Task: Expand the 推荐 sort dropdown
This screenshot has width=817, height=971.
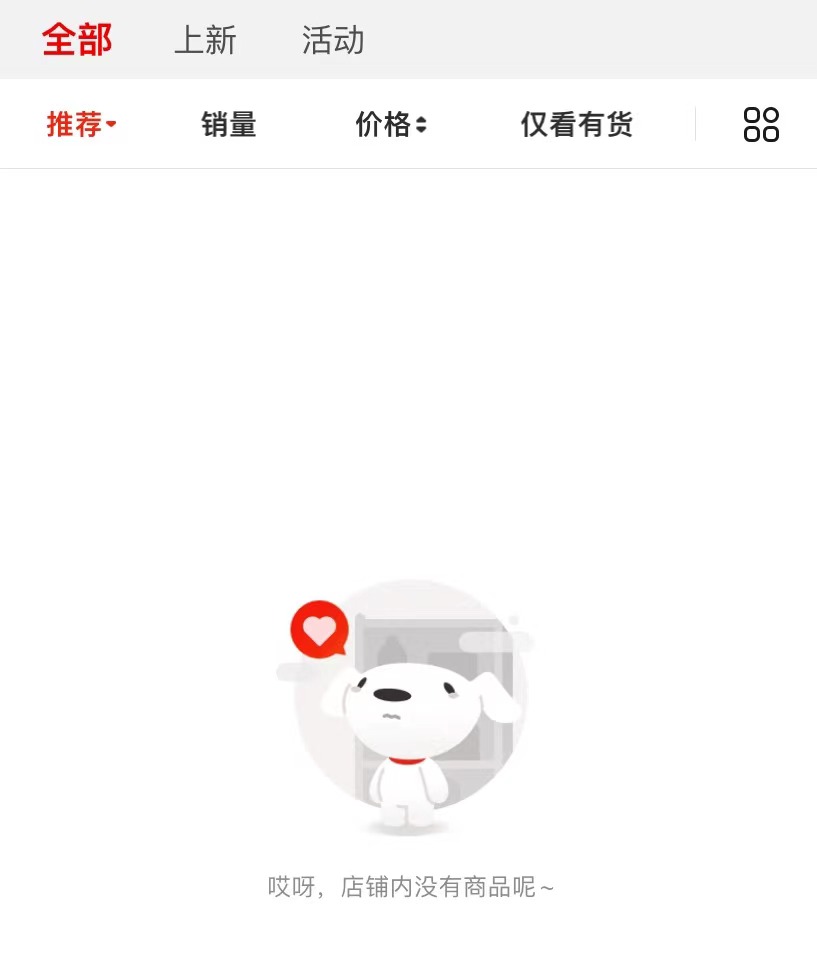Action: (x=81, y=125)
